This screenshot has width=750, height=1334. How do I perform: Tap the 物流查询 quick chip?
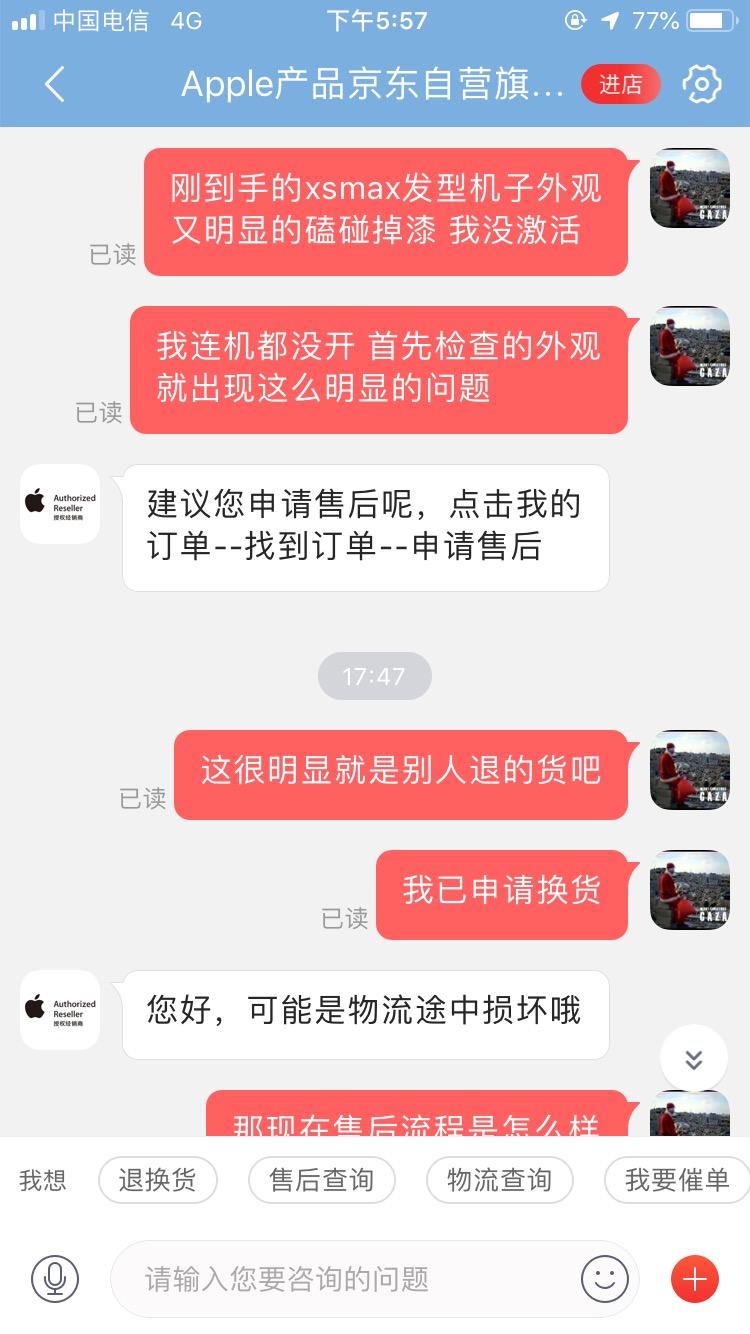[499, 1180]
